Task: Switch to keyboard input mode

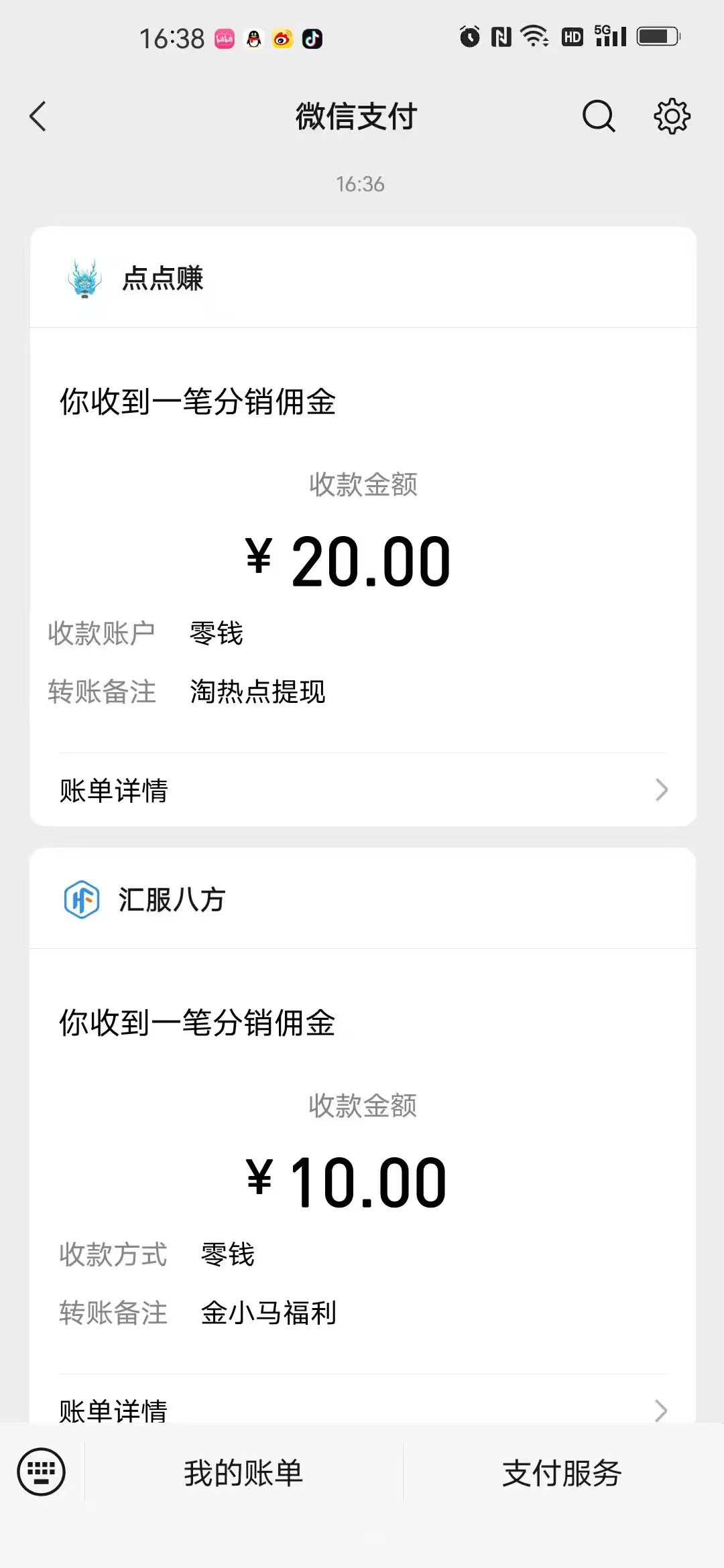Action: click(x=42, y=1472)
